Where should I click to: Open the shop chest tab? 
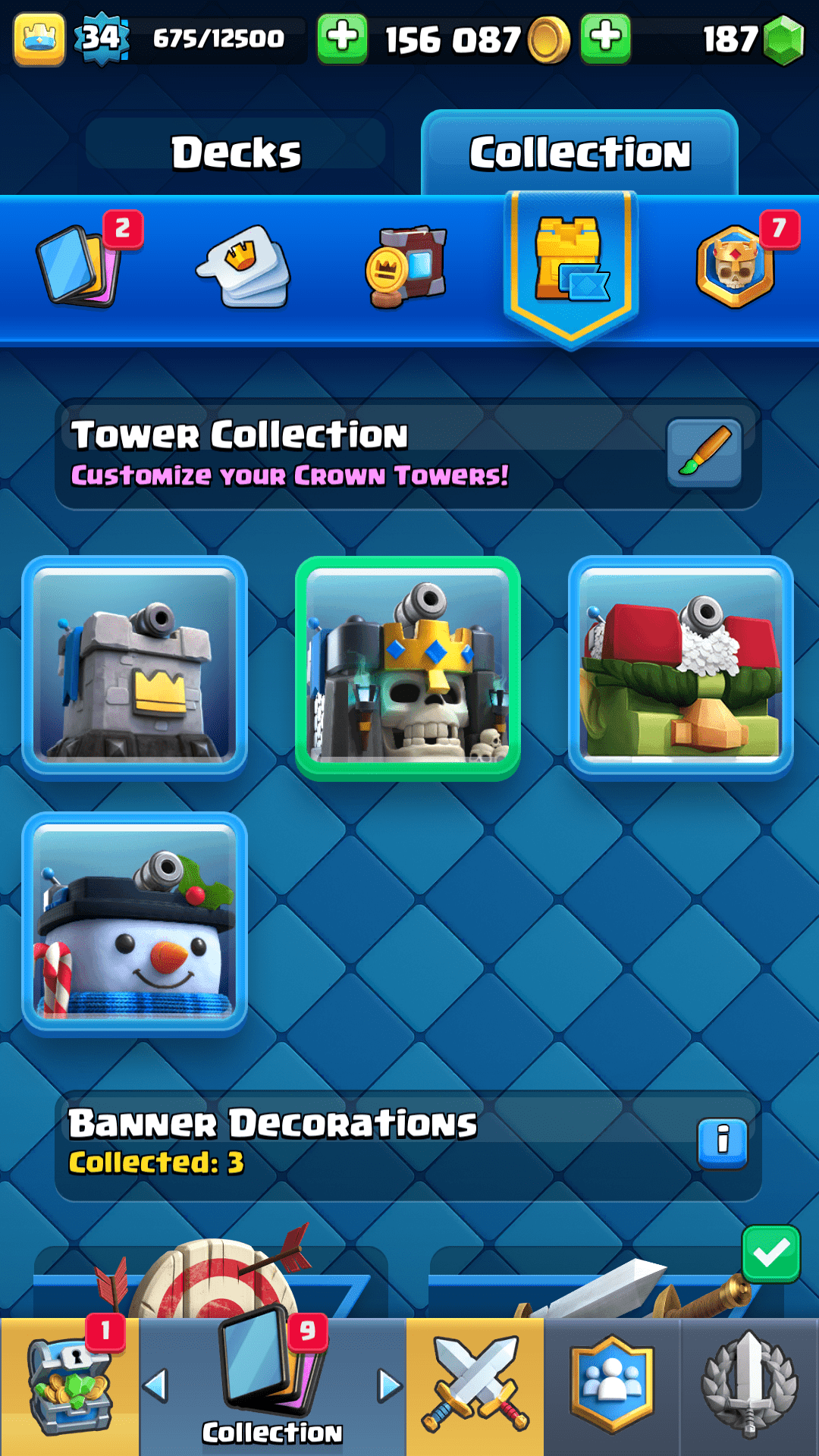(70, 1388)
